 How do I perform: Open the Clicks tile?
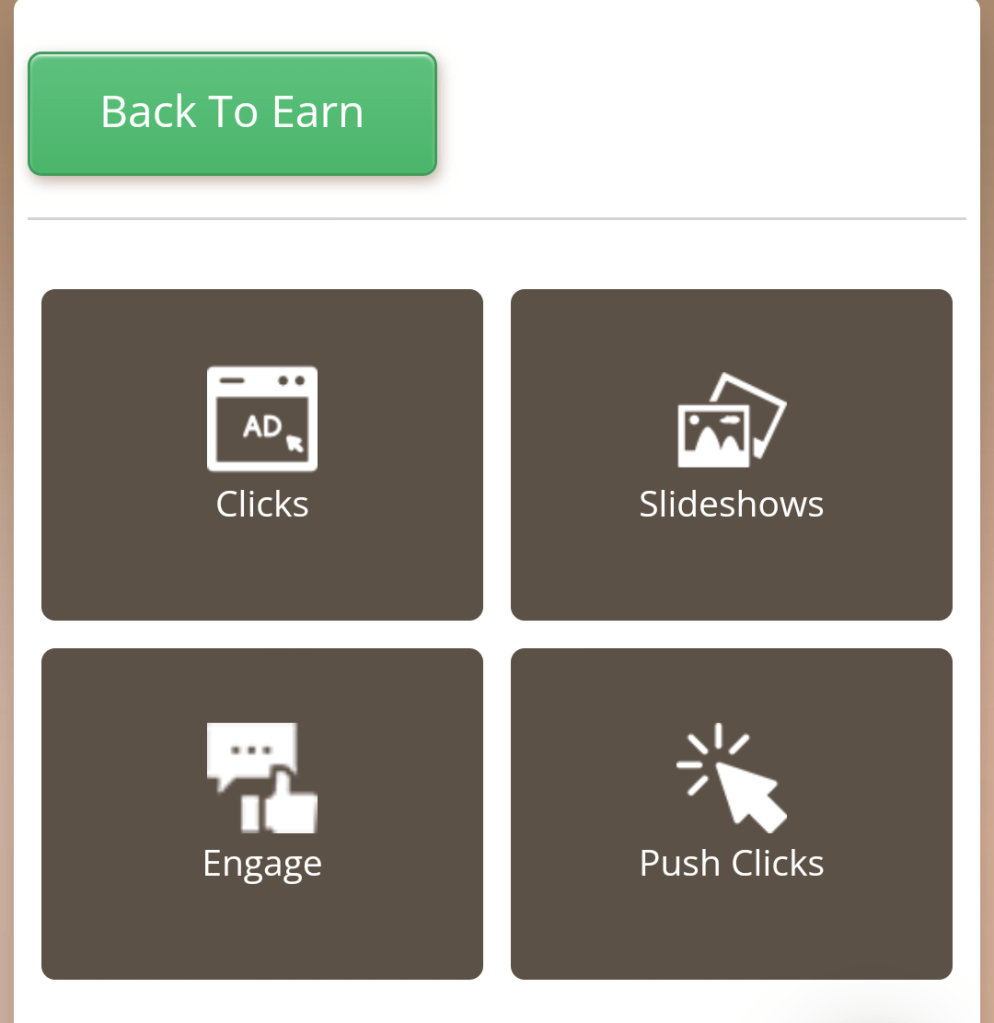pyautogui.click(x=262, y=454)
